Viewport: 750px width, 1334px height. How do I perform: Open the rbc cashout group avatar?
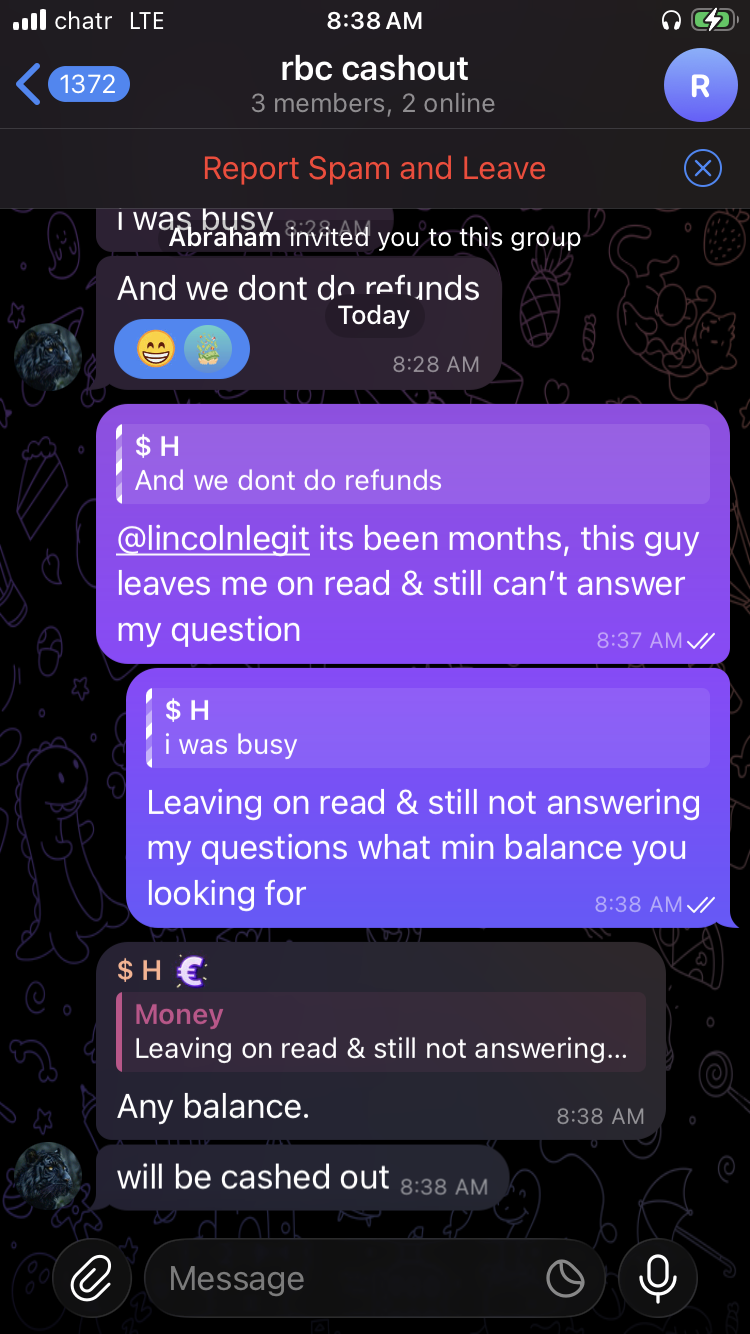pyautogui.click(x=700, y=85)
